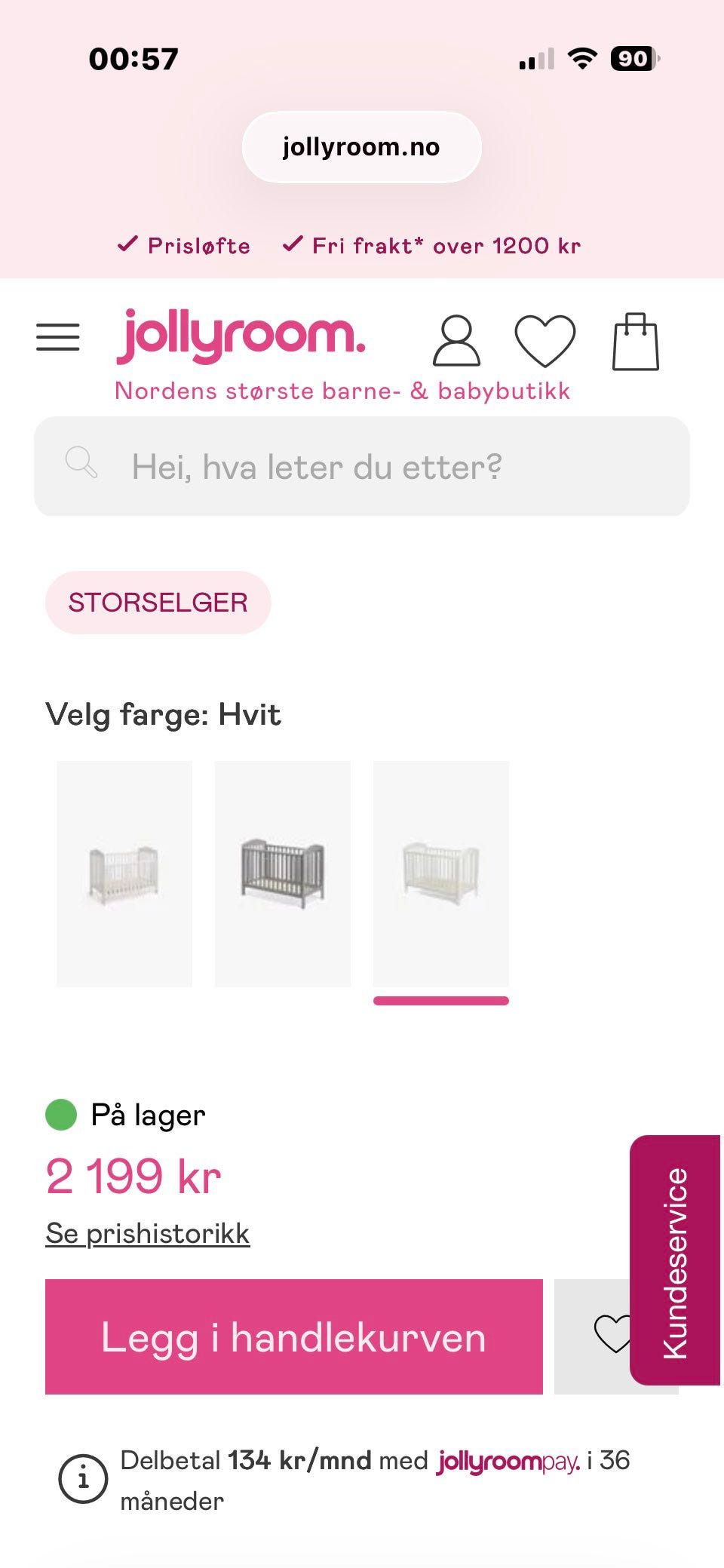
Task: Open the Kundeservice side tab
Action: [x=676, y=1260]
